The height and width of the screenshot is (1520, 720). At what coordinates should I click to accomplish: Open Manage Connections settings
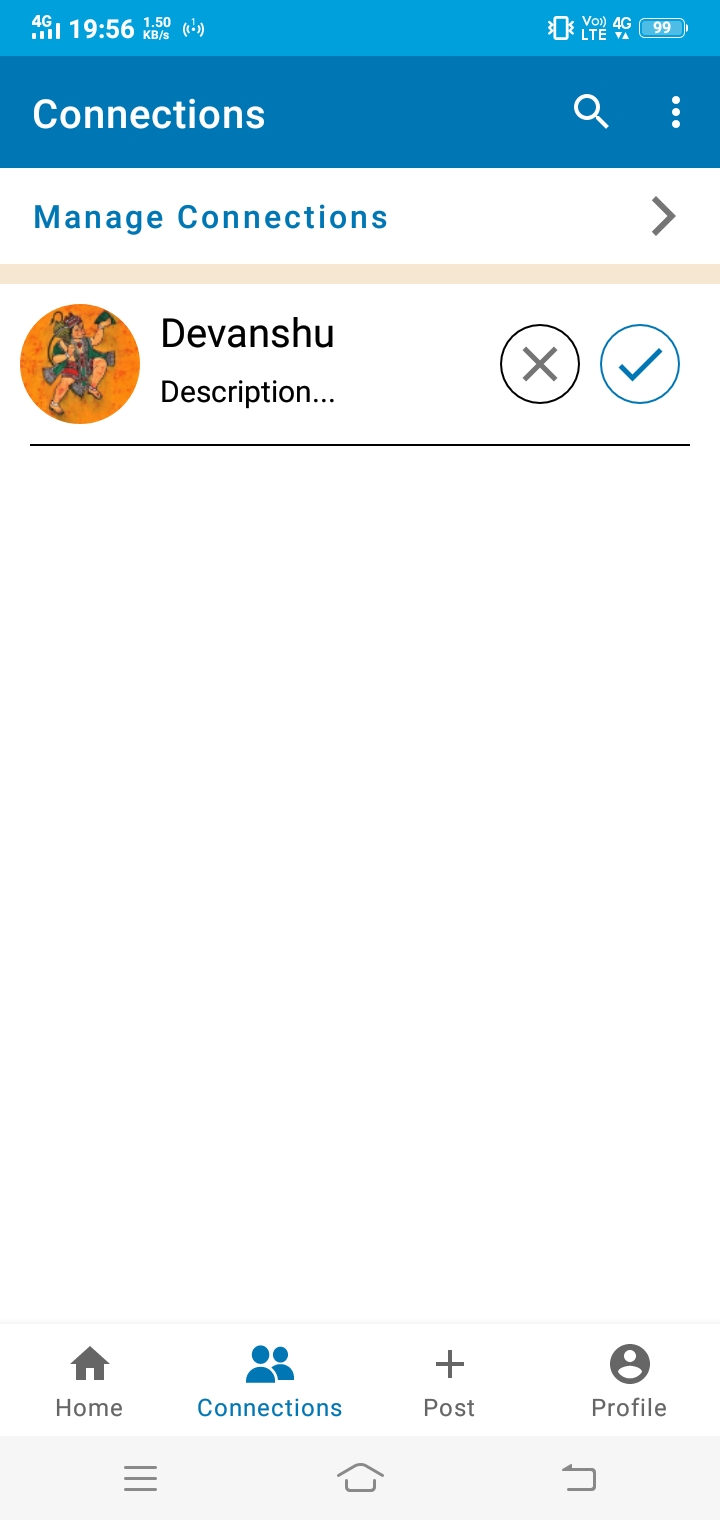[210, 216]
